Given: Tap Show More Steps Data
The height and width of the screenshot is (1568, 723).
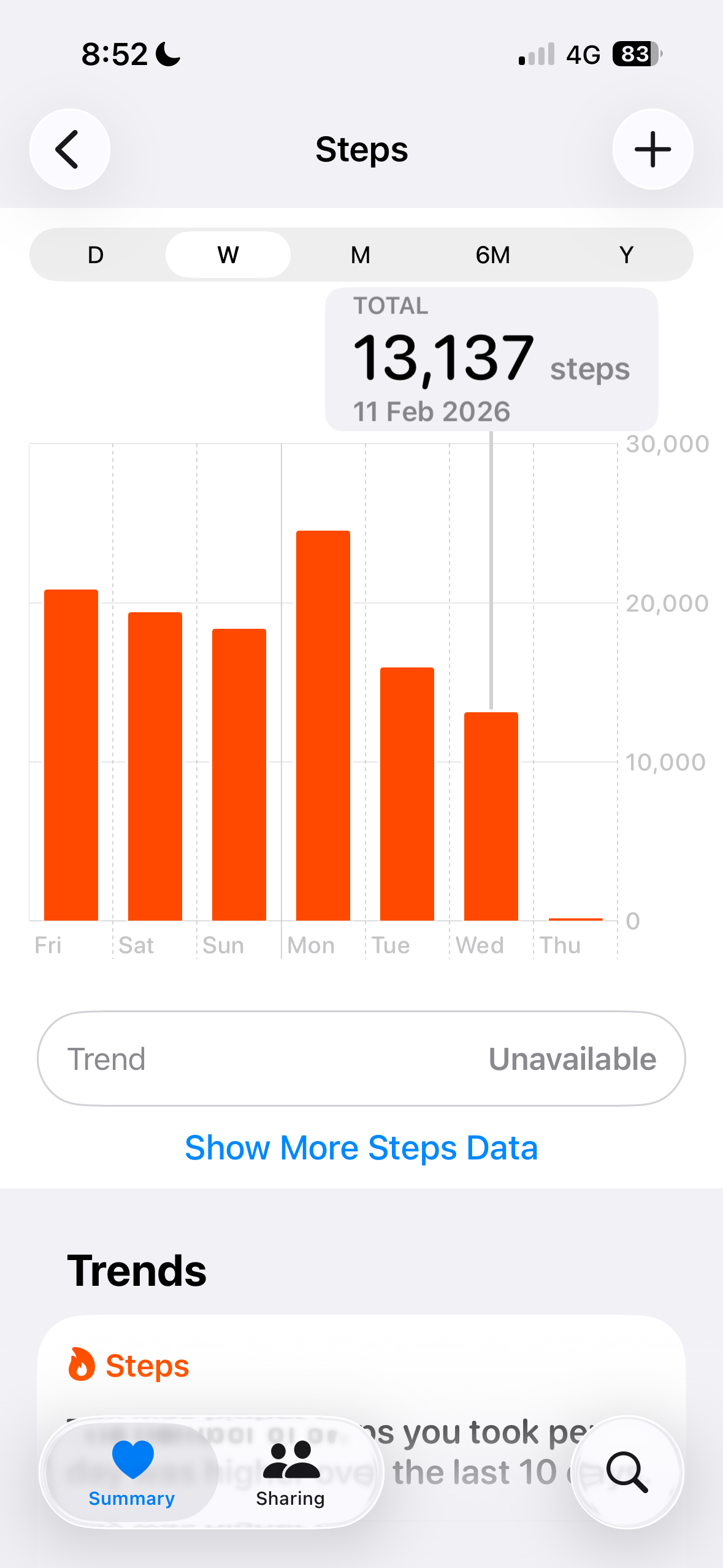Looking at the screenshot, I should pos(361,1148).
